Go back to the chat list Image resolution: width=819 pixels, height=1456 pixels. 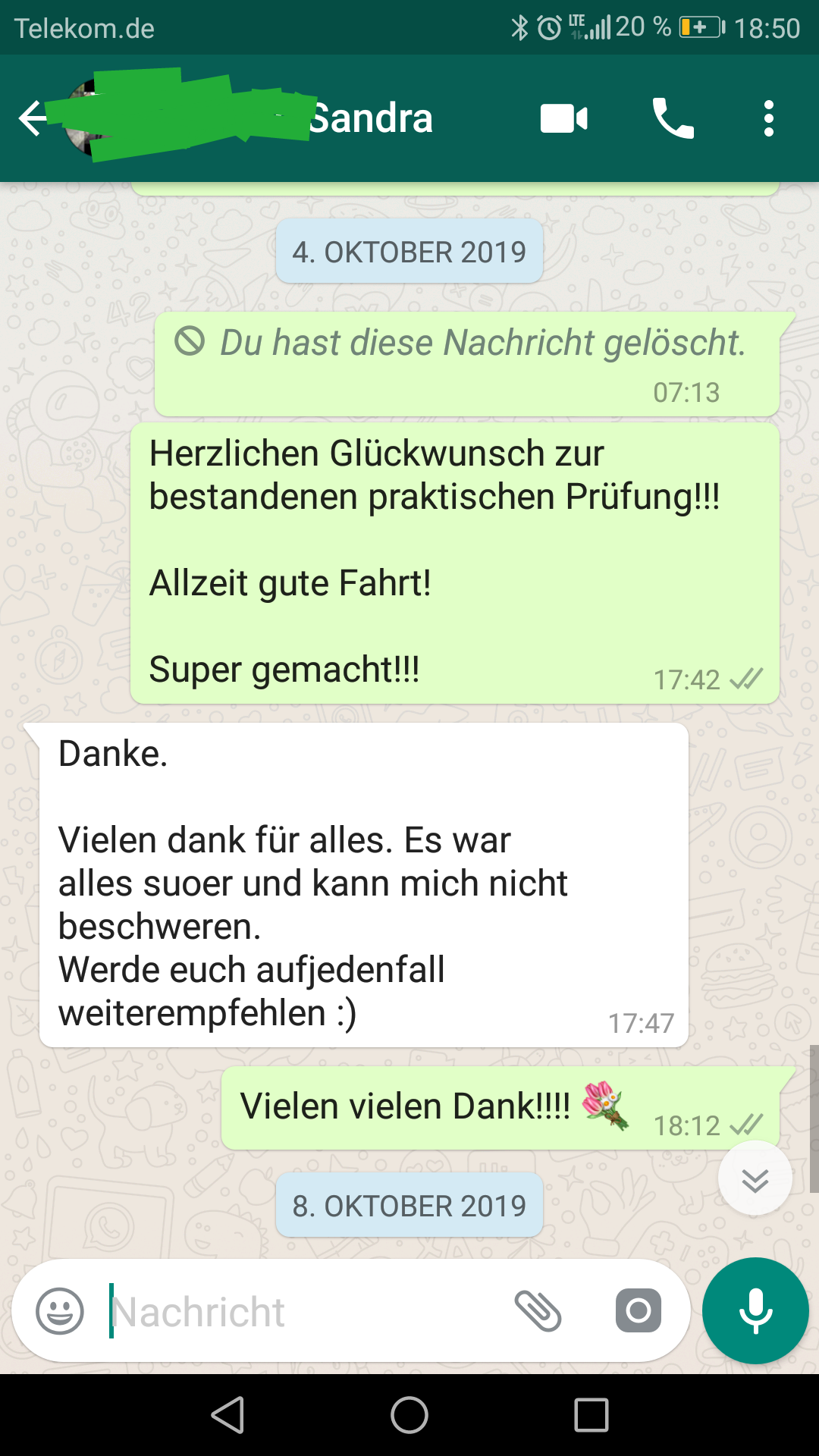[x=32, y=119]
